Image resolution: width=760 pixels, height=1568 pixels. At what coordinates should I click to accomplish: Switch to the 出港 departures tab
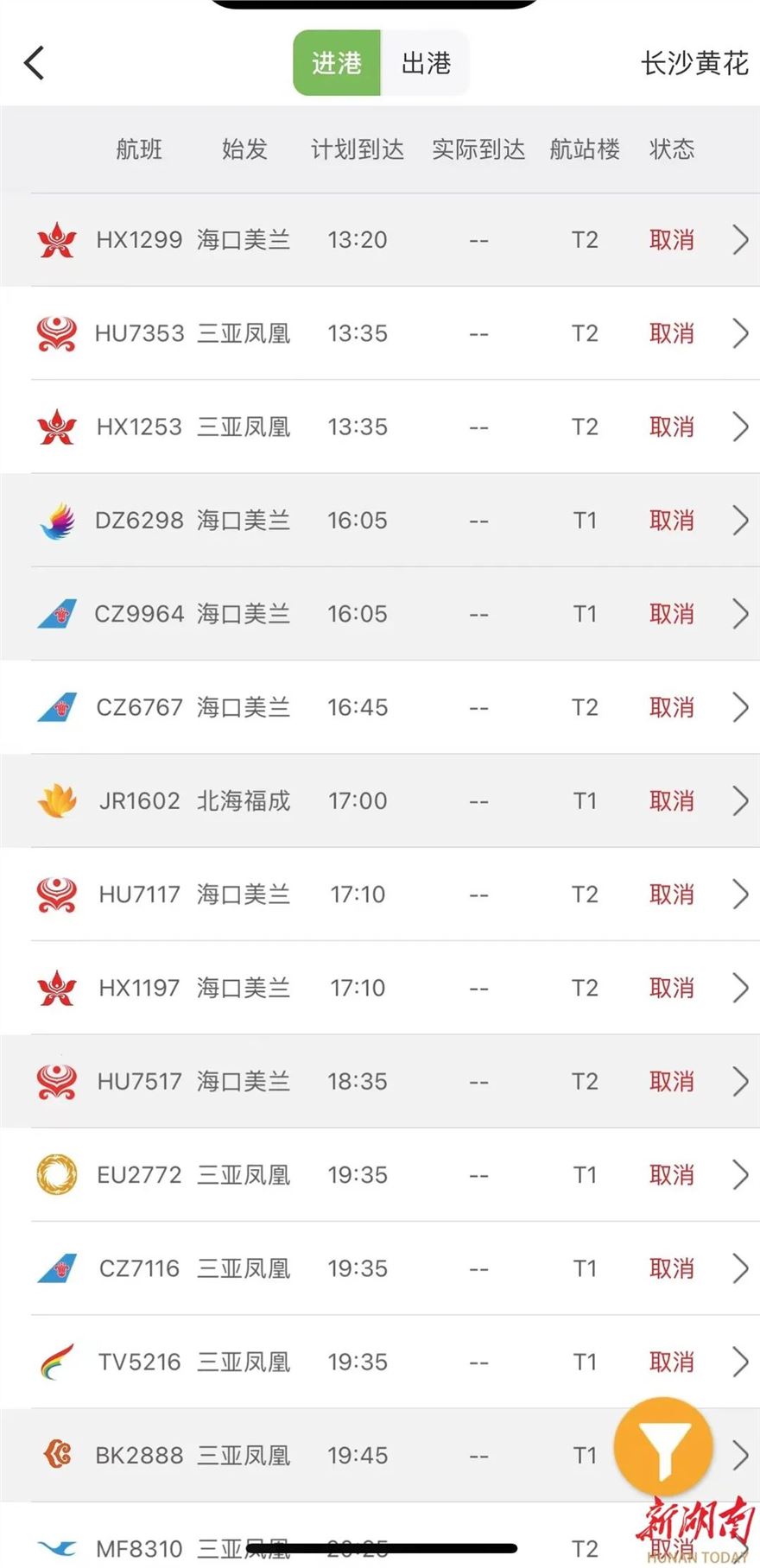tap(426, 63)
